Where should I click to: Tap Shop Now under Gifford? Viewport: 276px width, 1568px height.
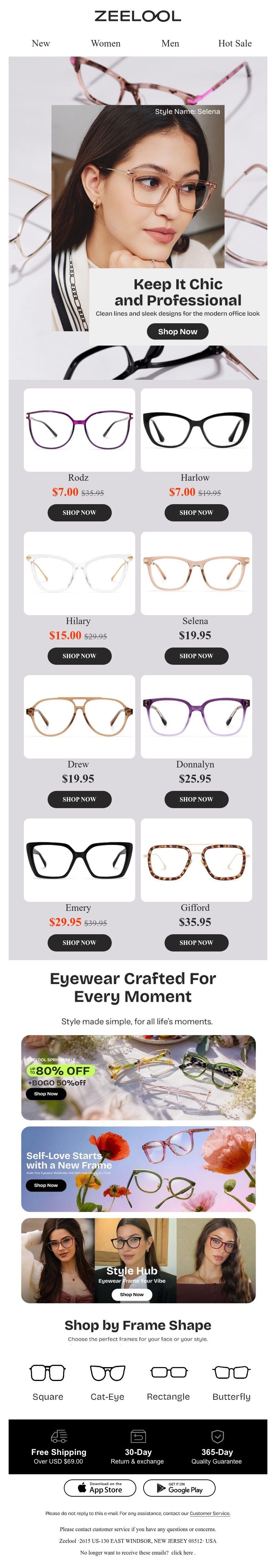[196, 942]
